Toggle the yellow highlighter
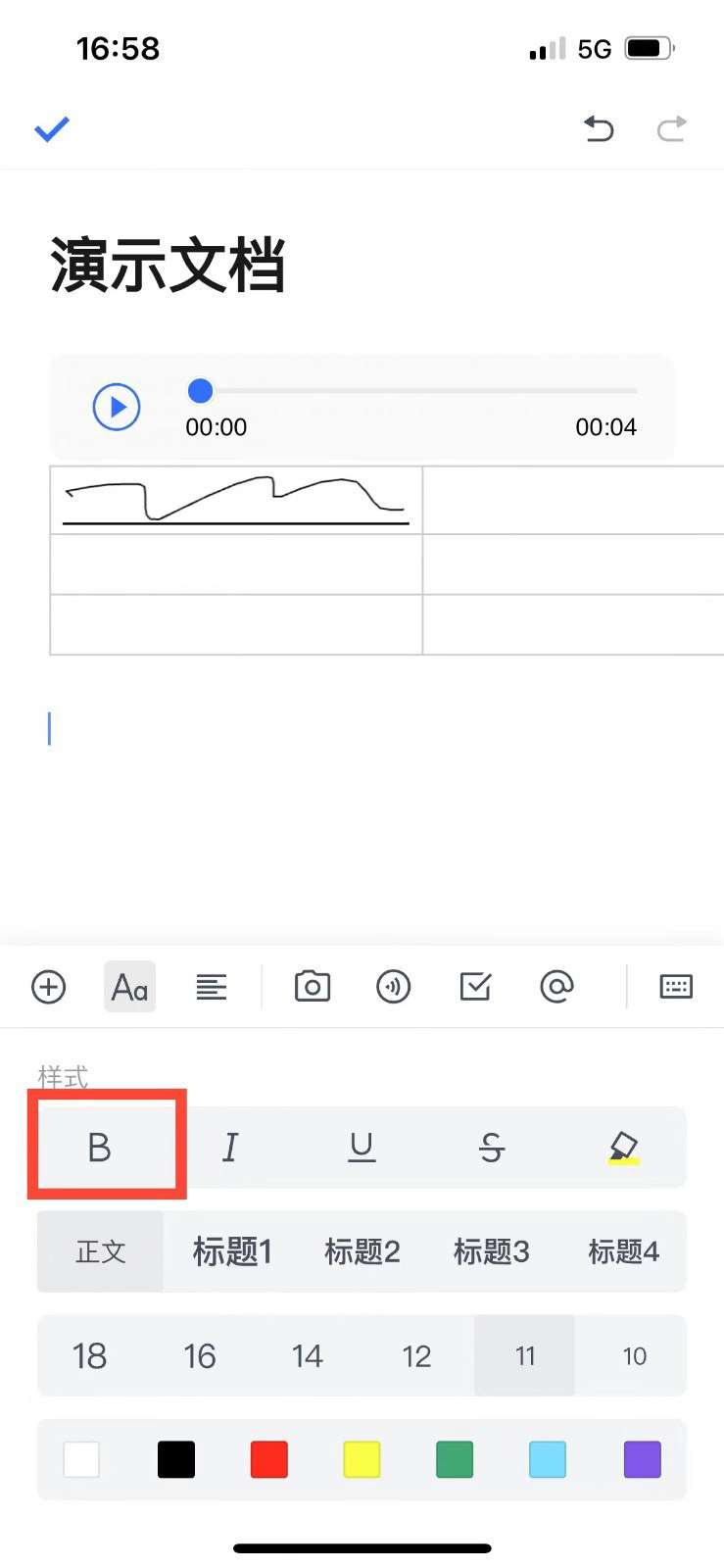 point(623,1147)
